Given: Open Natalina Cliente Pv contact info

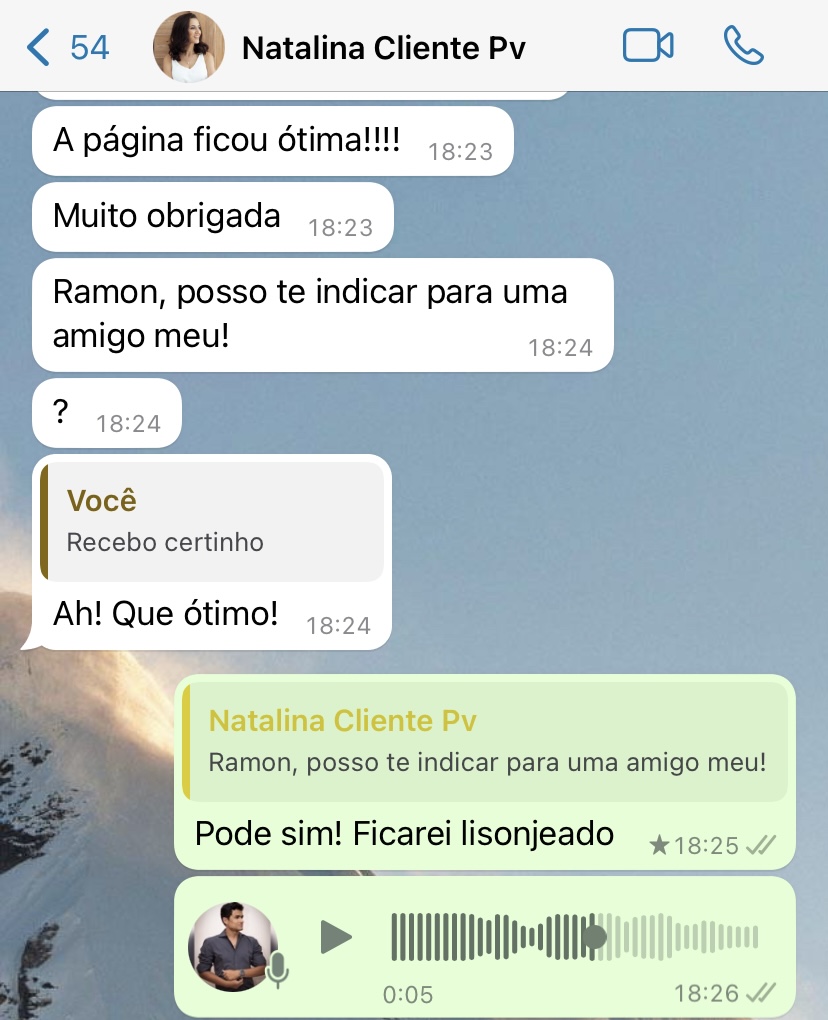Looking at the screenshot, I should pos(383,47).
